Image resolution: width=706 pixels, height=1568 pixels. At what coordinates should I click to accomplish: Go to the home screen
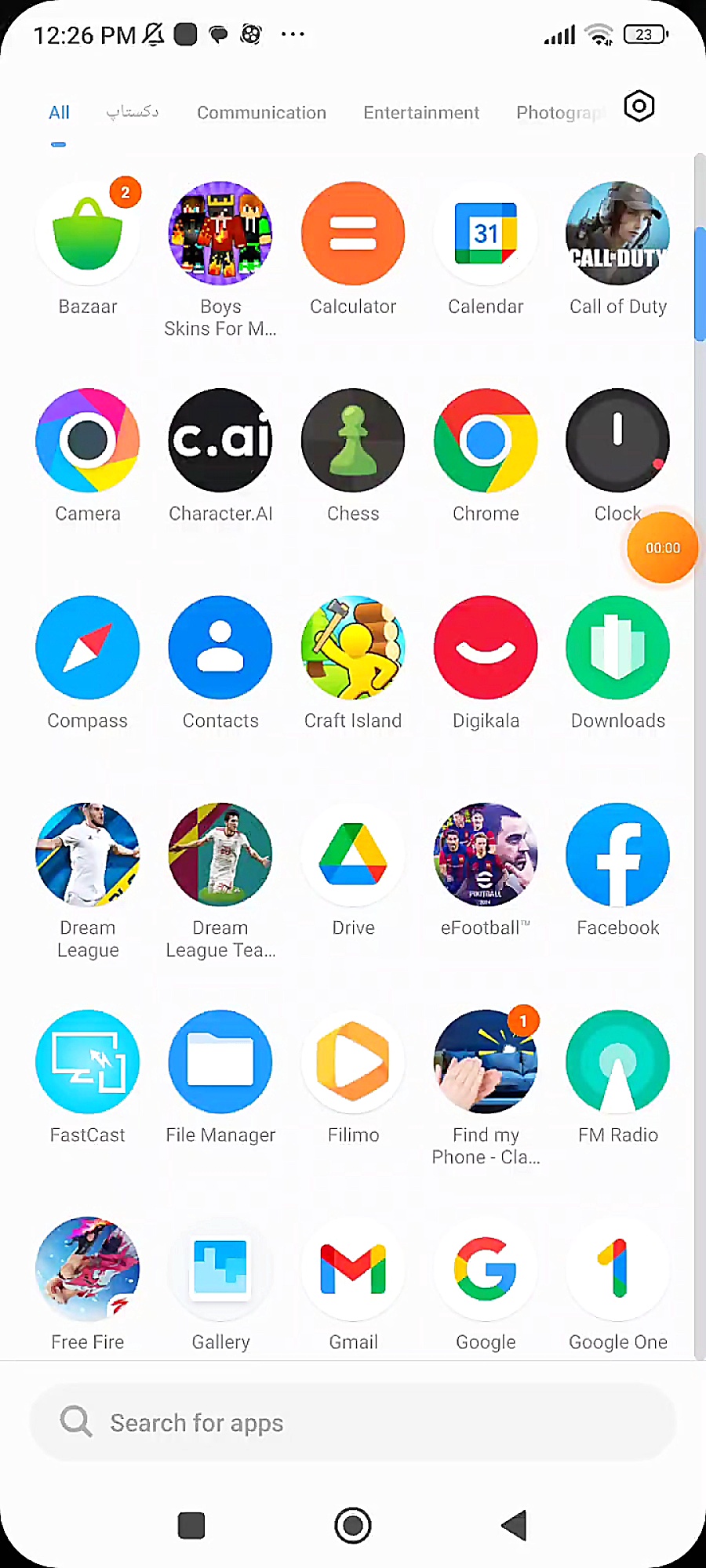(x=353, y=1526)
